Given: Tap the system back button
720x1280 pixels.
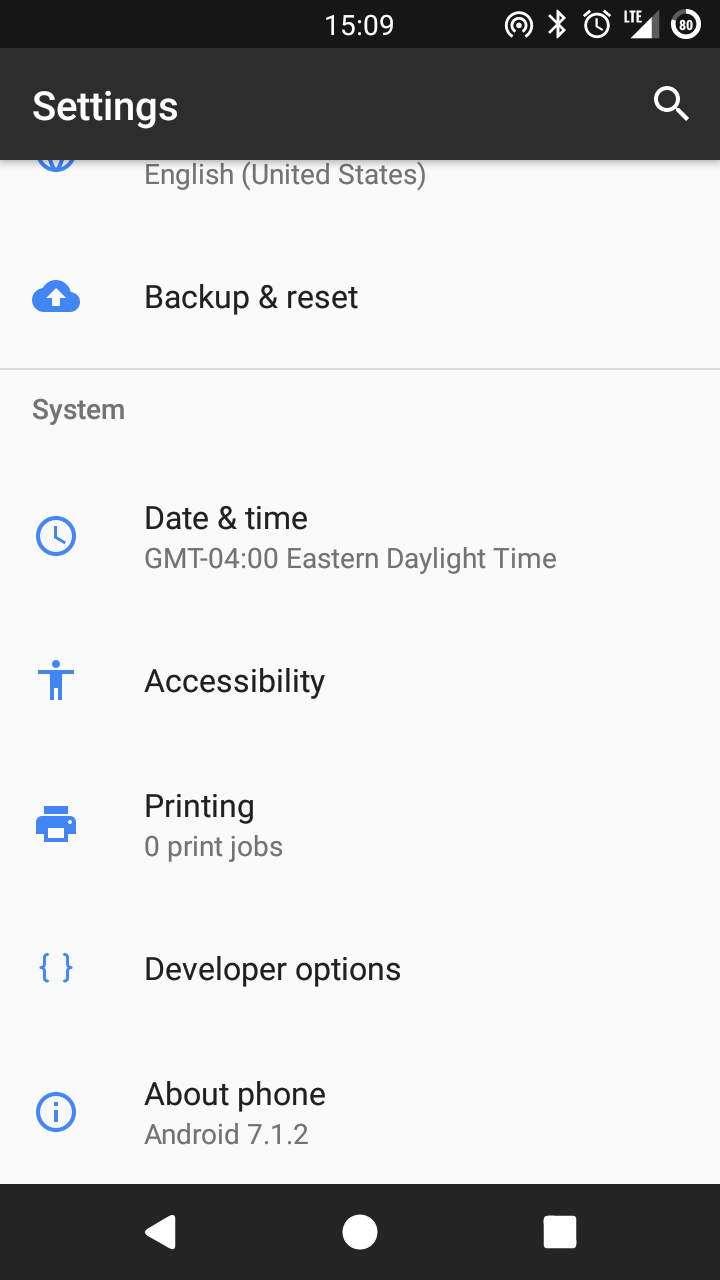Looking at the screenshot, I should 160,1232.
